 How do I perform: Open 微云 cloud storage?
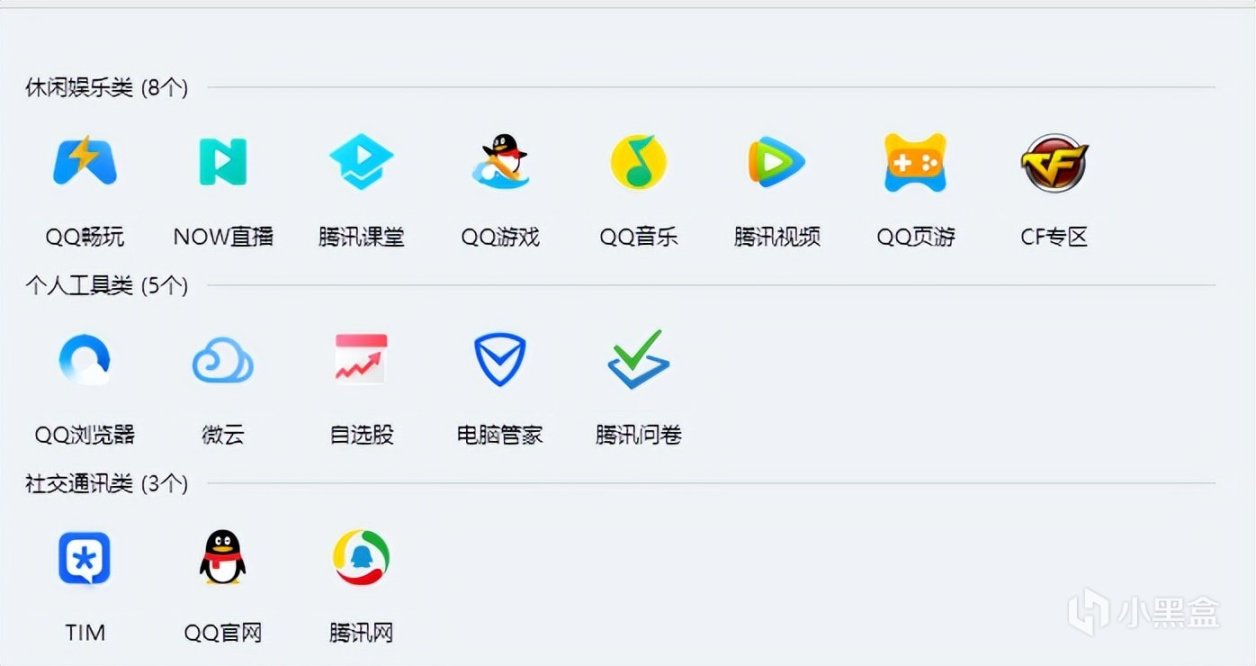(x=223, y=361)
